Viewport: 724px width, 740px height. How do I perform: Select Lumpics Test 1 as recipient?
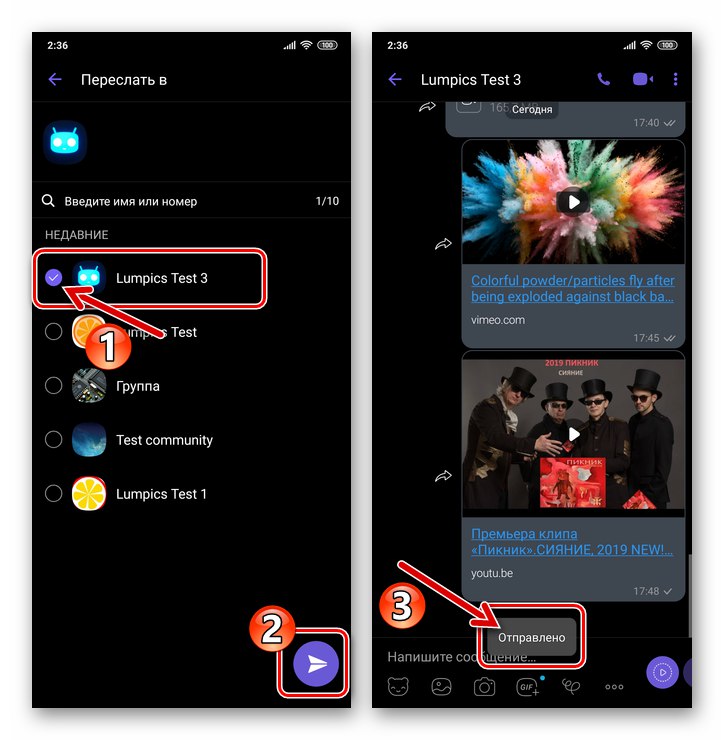tap(54, 494)
